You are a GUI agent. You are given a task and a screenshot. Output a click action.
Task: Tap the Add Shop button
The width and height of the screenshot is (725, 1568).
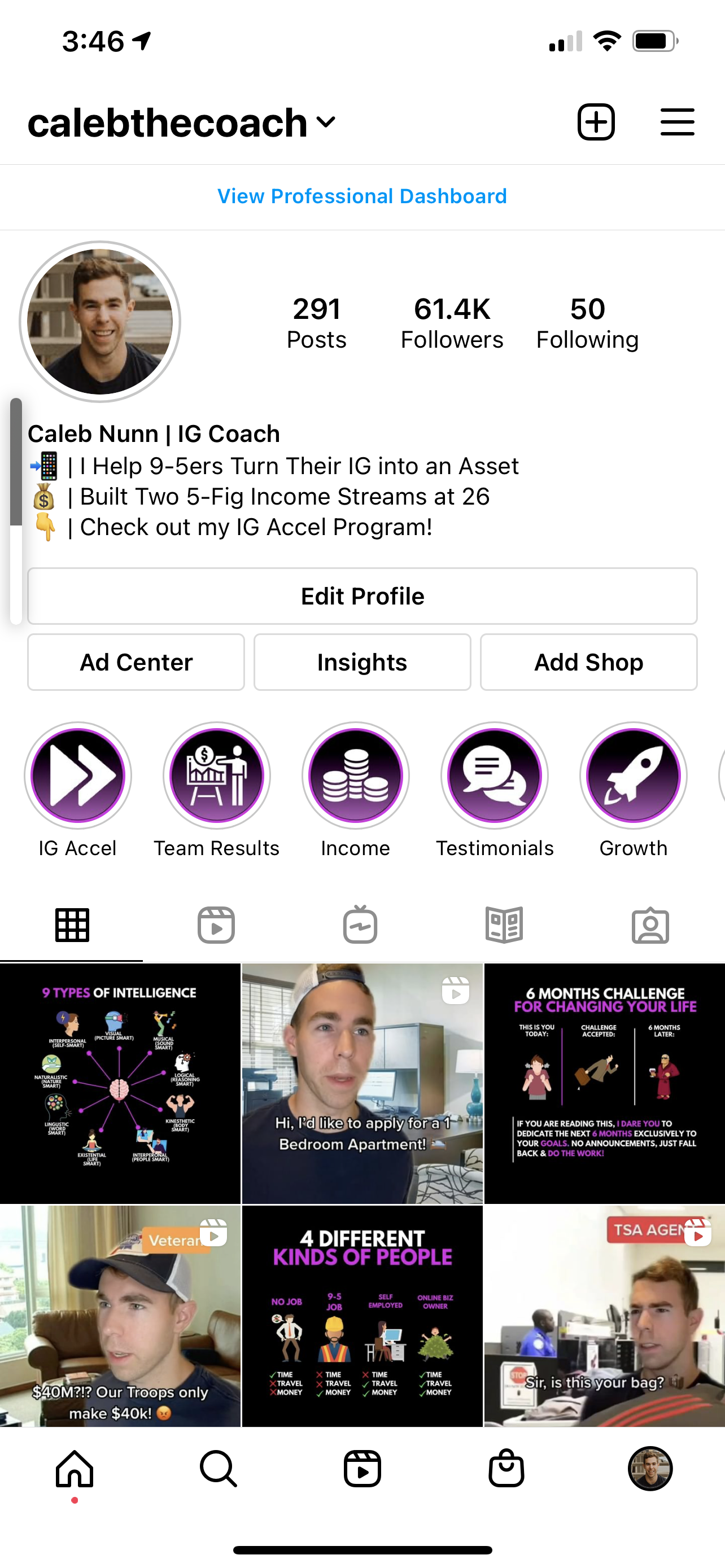click(x=588, y=662)
